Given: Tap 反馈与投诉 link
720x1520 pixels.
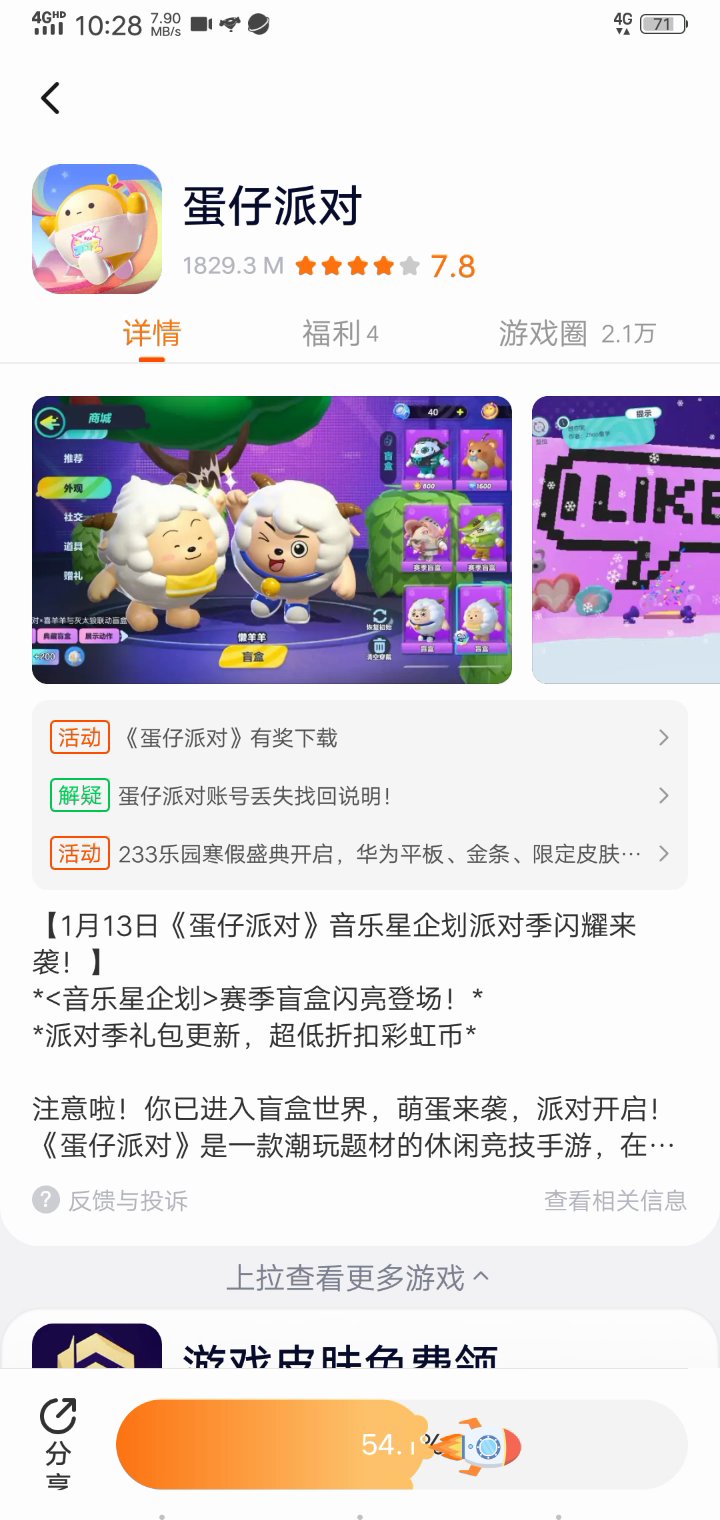Looking at the screenshot, I should 111,1200.
